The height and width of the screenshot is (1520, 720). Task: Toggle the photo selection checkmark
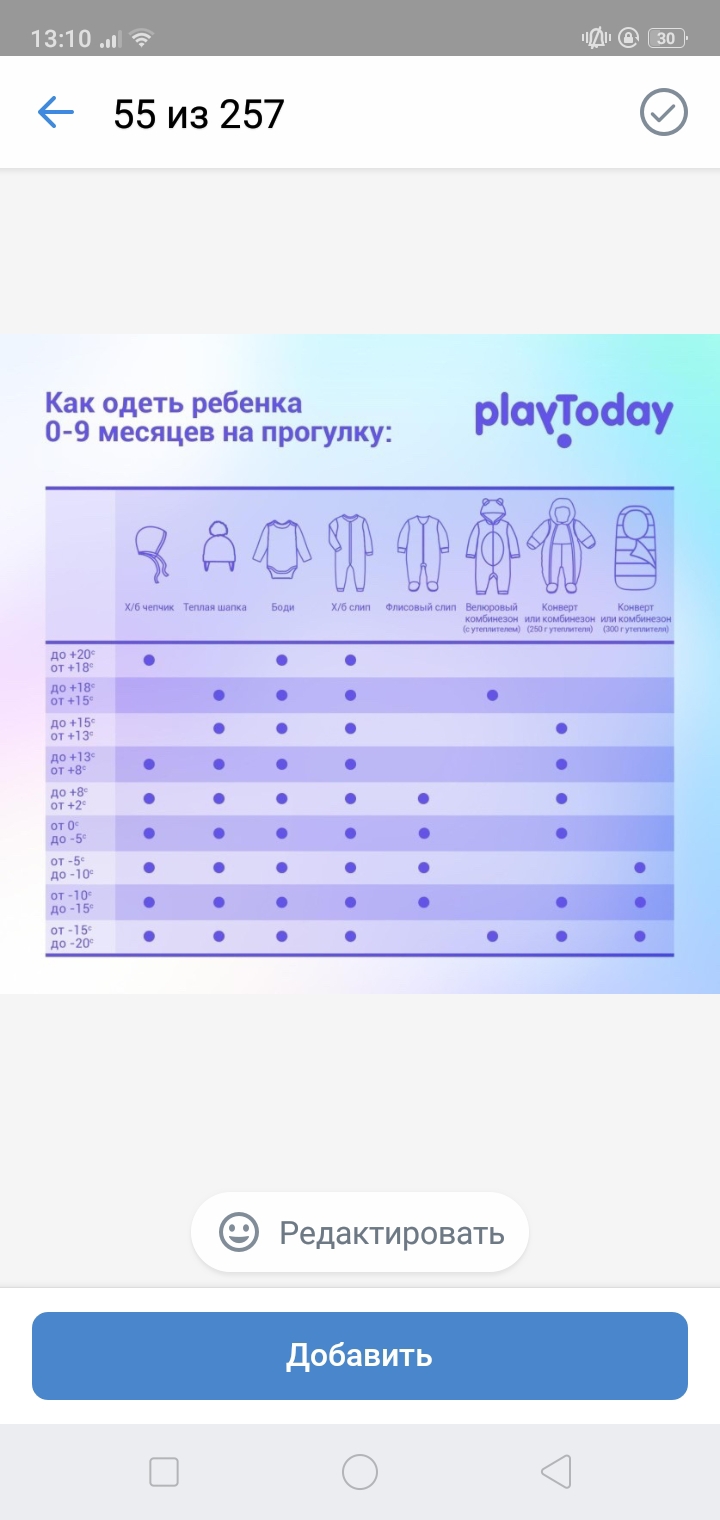tap(664, 113)
